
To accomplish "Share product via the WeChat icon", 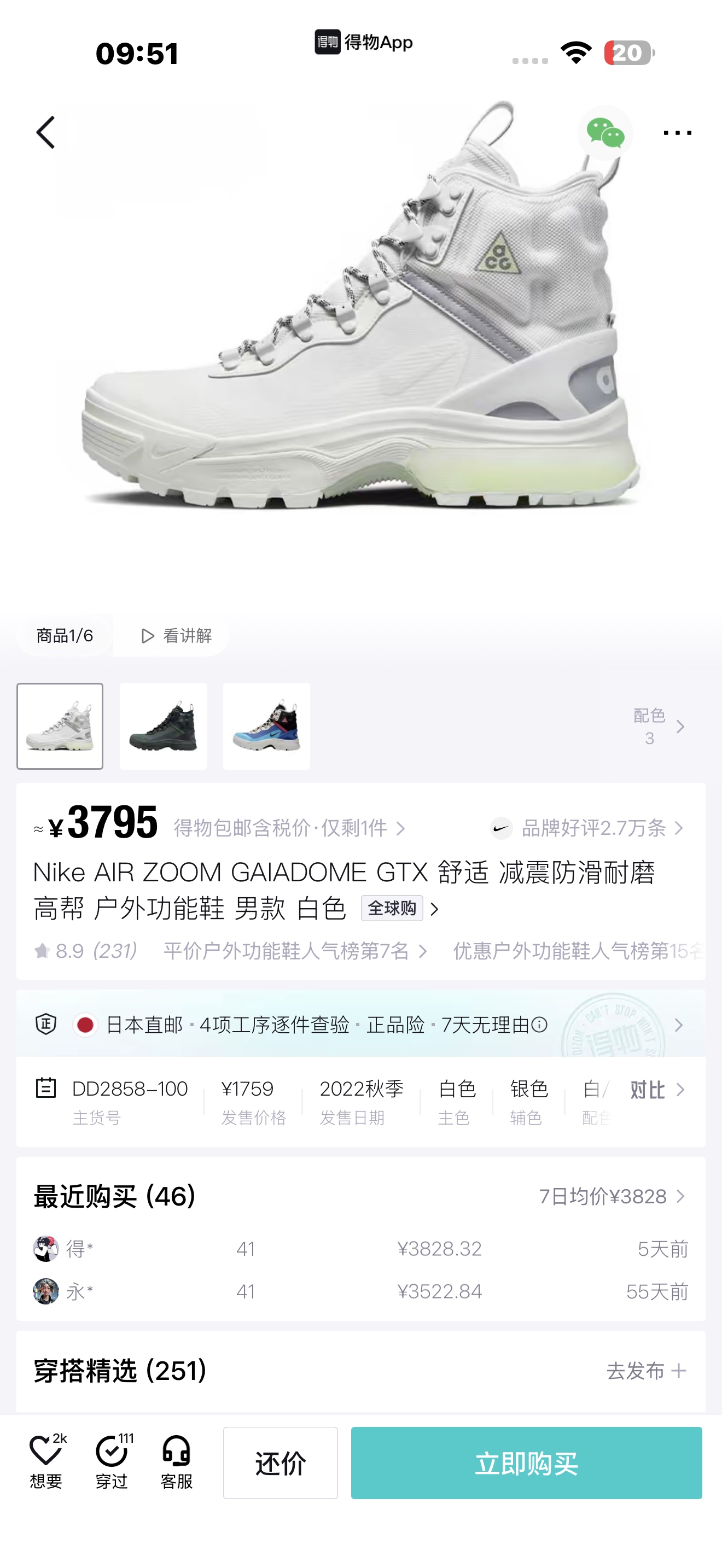I will pyautogui.click(x=604, y=133).
